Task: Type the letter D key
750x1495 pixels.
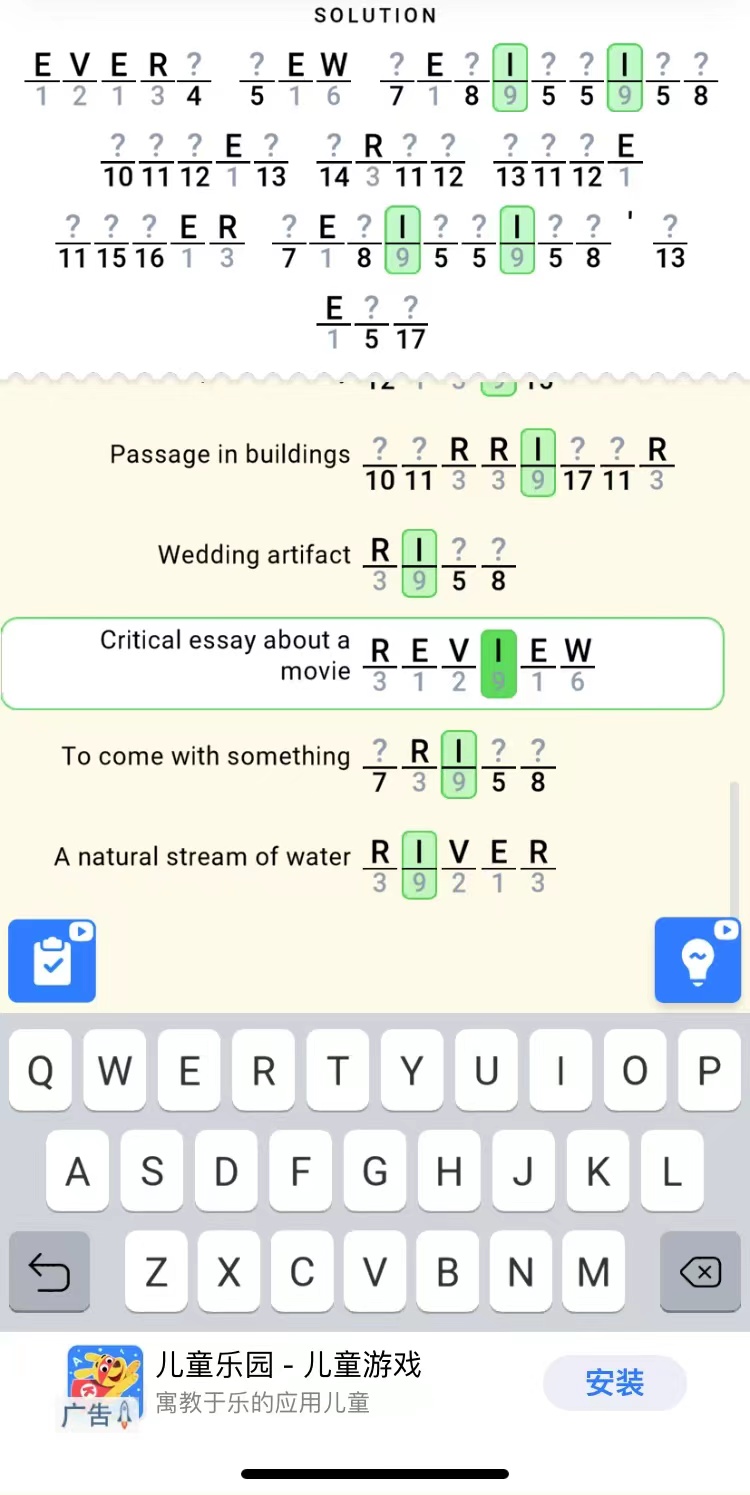Action: pos(227,1171)
